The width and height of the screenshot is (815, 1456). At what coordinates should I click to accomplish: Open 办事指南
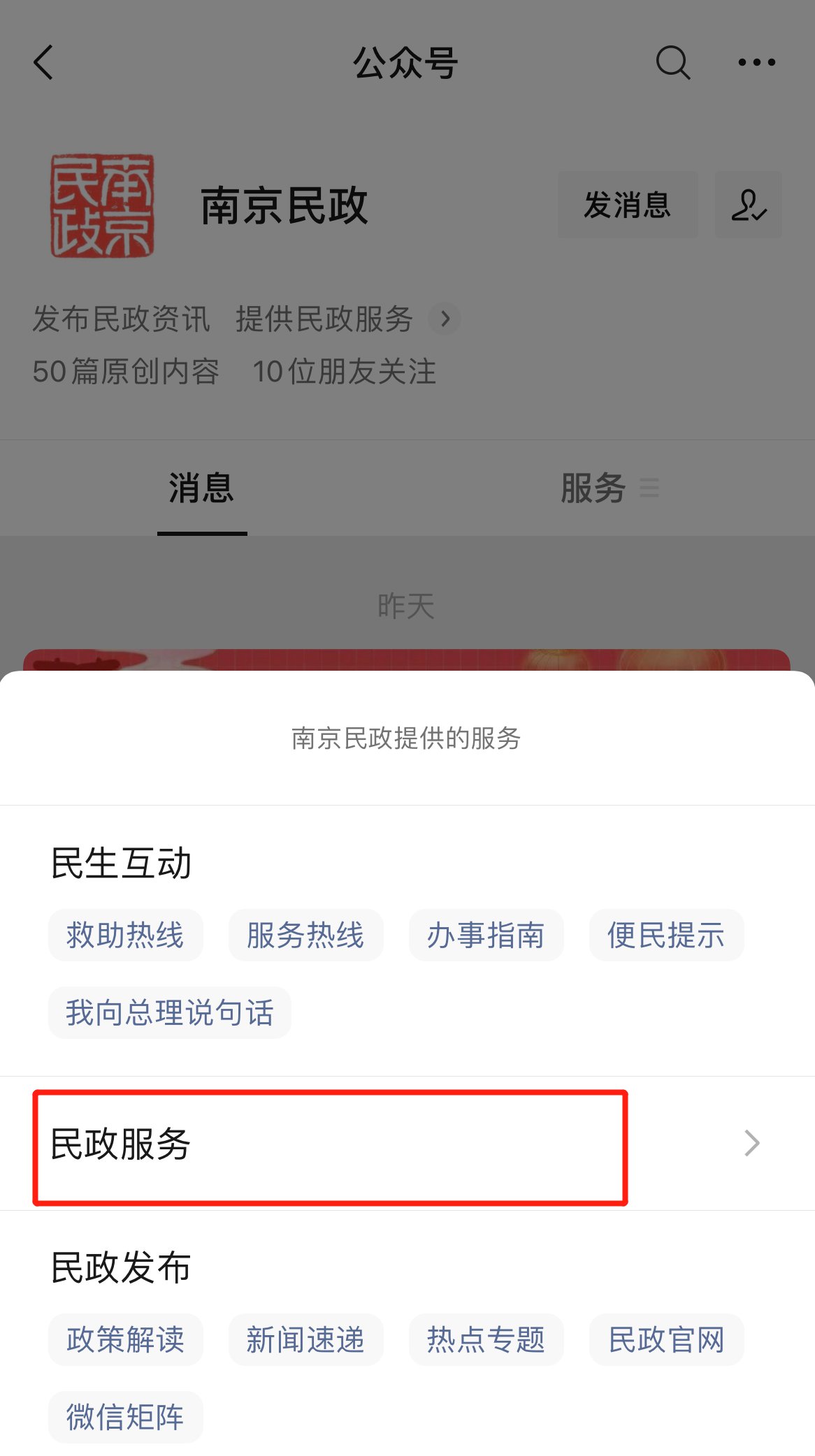pyautogui.click(x=486, y=936)
